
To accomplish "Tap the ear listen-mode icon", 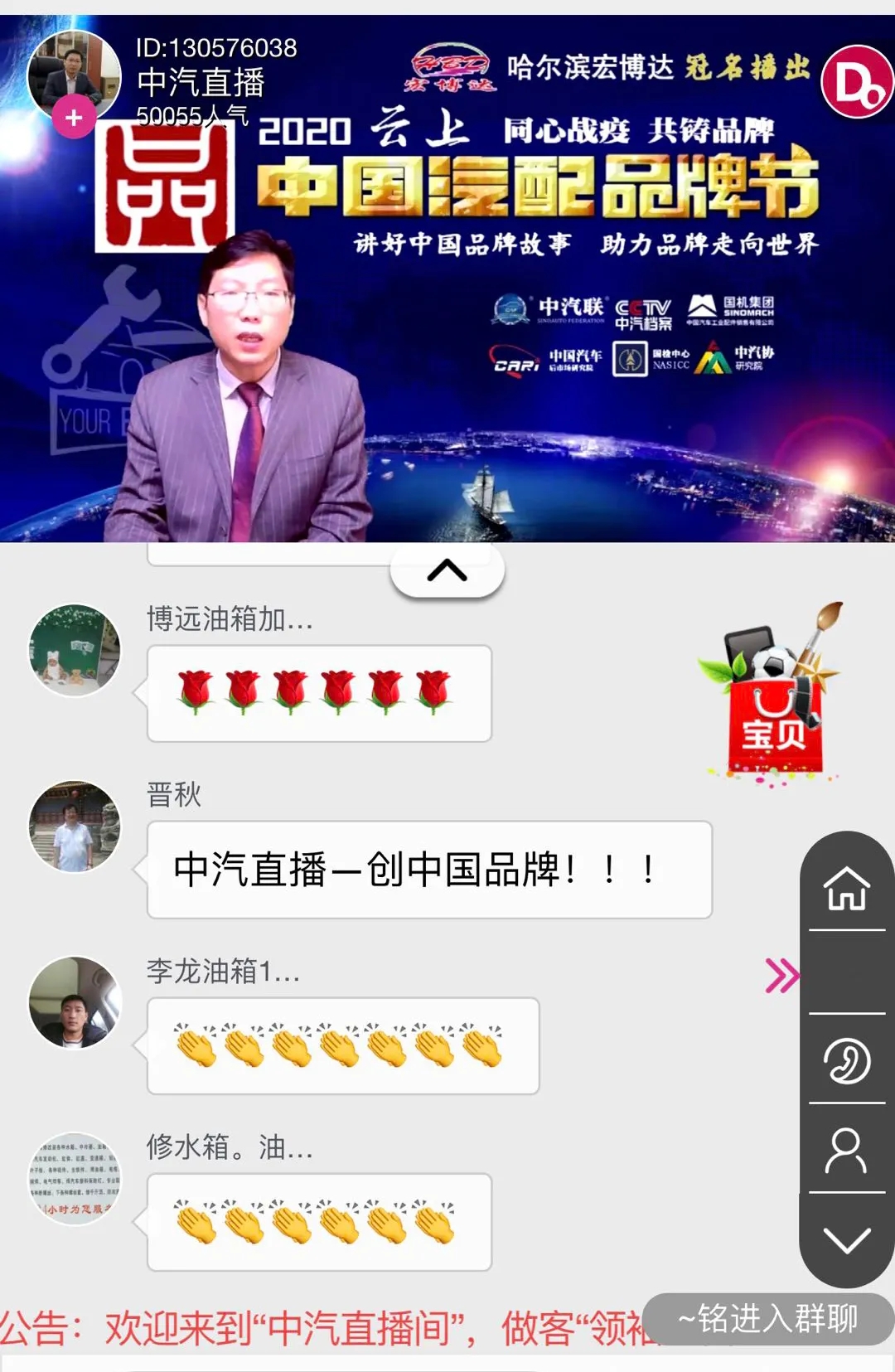I will click(846, 1060).
